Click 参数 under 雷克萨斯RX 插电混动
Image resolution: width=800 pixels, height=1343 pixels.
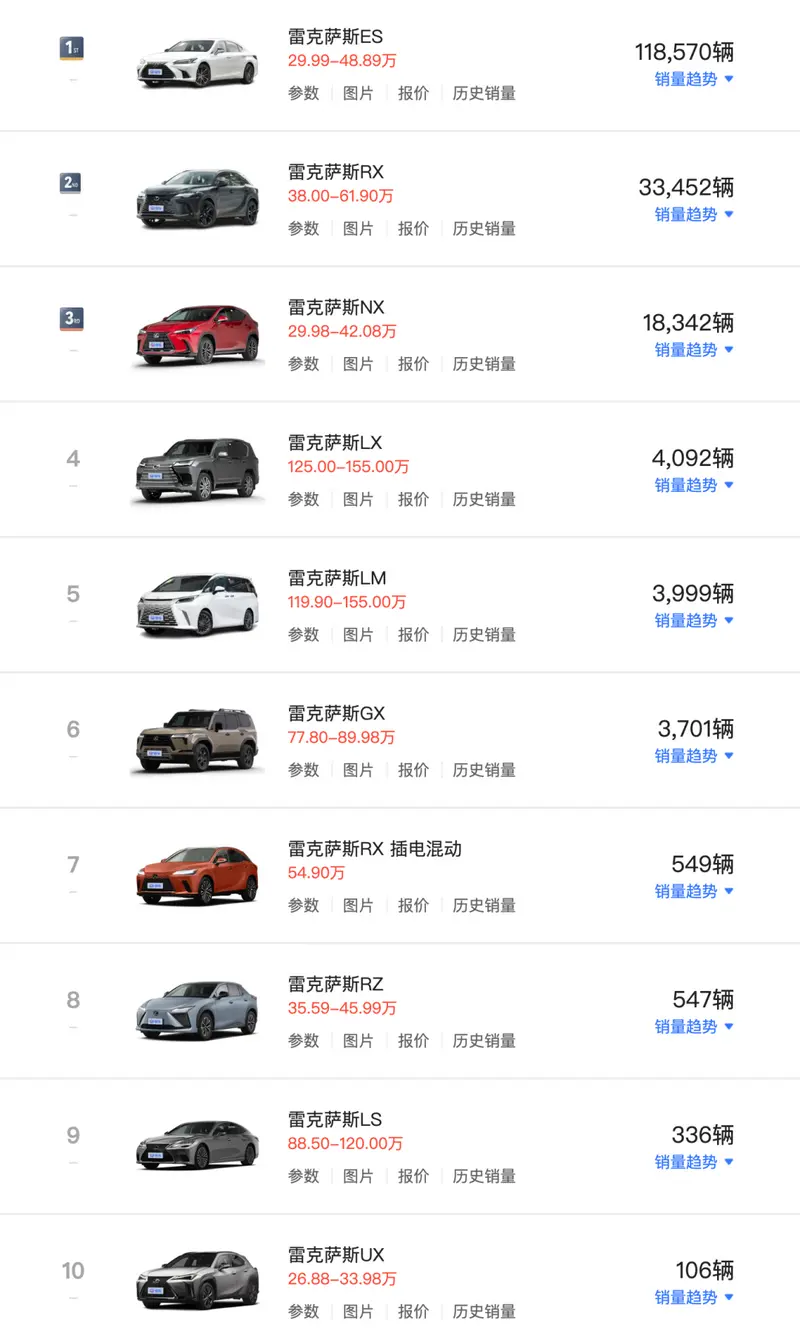point(303,905)
